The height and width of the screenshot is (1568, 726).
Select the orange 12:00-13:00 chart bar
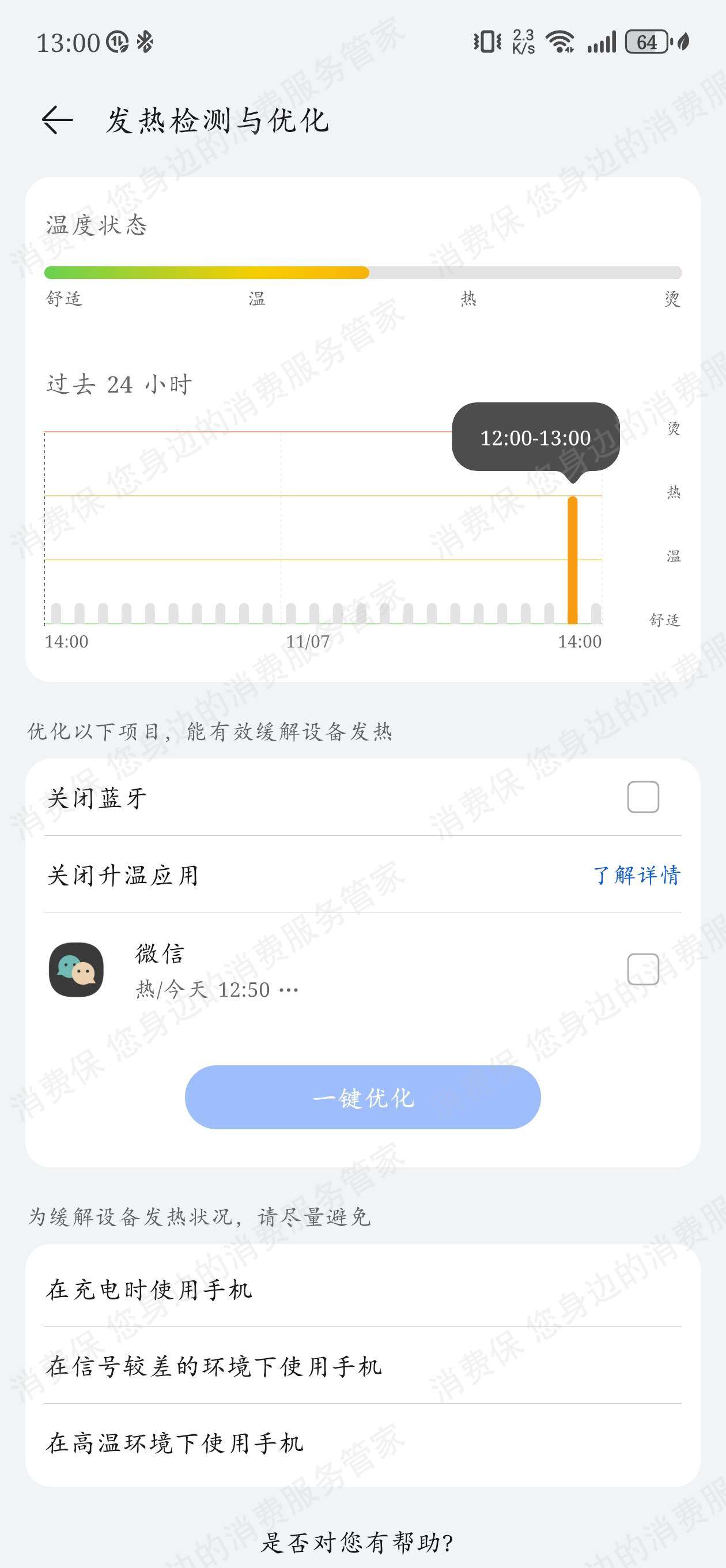(x=572, y=560)
